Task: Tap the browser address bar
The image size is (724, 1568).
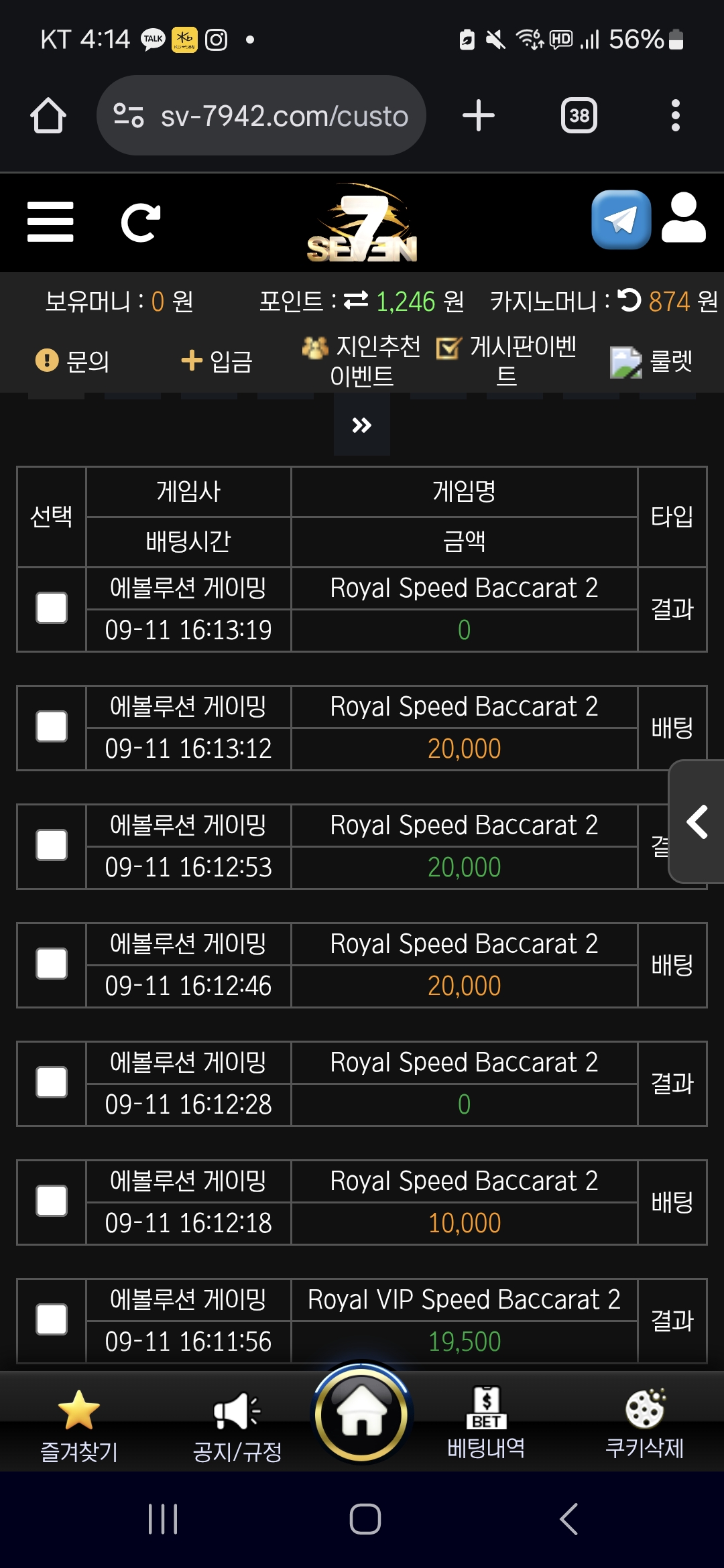Action: click(x=261, y=115)
